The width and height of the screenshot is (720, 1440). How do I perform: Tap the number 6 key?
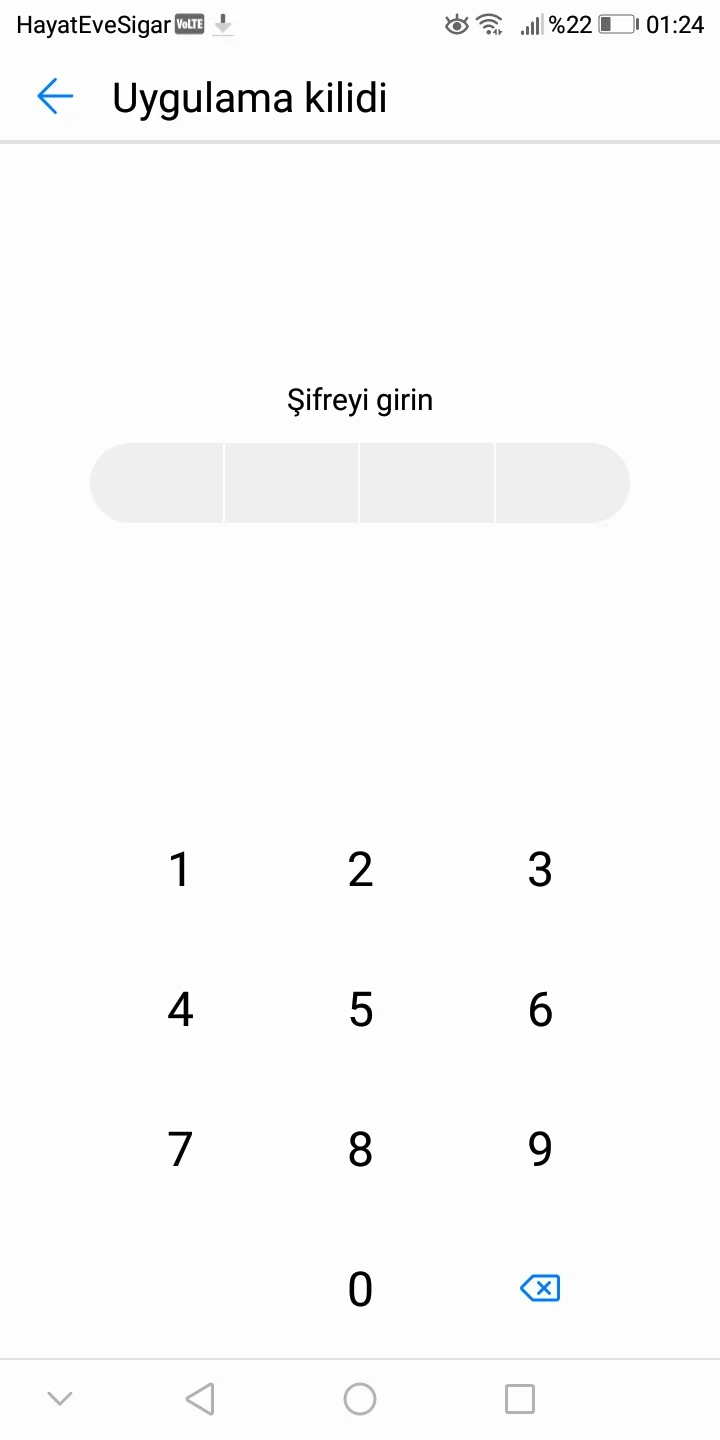[x=540, y=1010]
